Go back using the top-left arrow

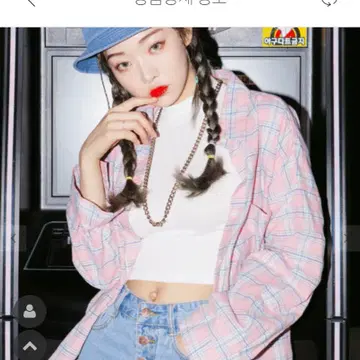[31, 2]
